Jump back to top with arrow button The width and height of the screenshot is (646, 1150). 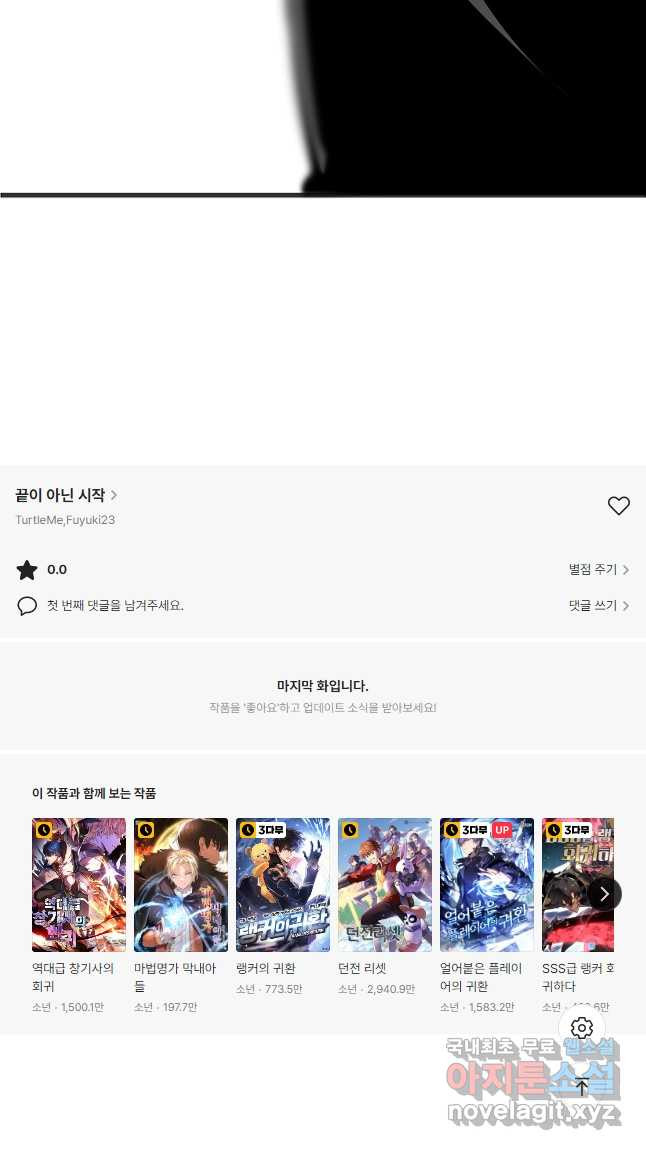click(582, 1086)
